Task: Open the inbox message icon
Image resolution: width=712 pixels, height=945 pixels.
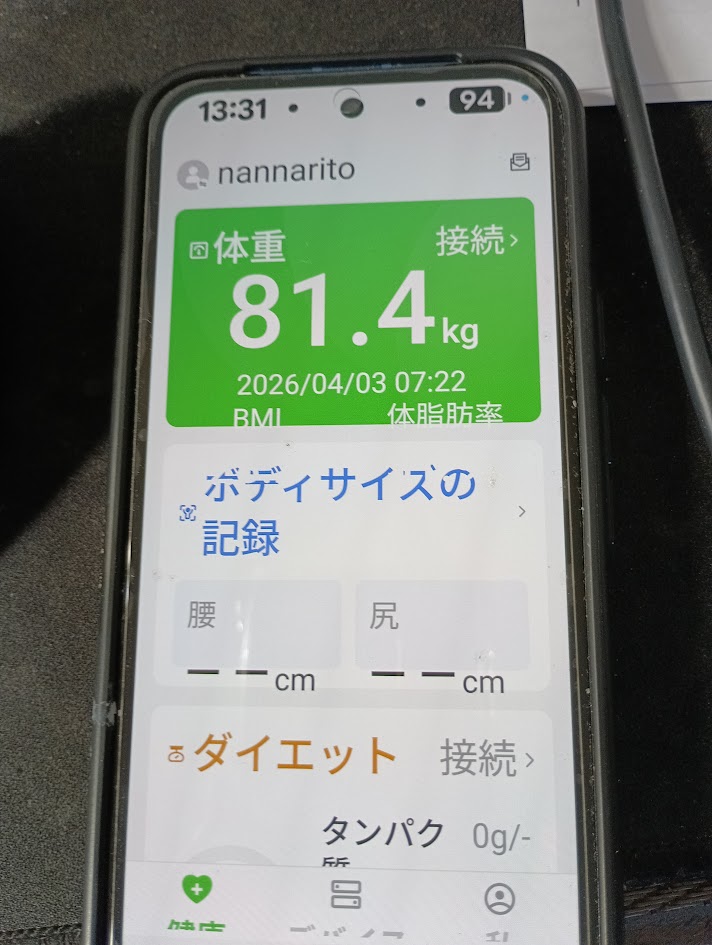Action: click(519, 162)
